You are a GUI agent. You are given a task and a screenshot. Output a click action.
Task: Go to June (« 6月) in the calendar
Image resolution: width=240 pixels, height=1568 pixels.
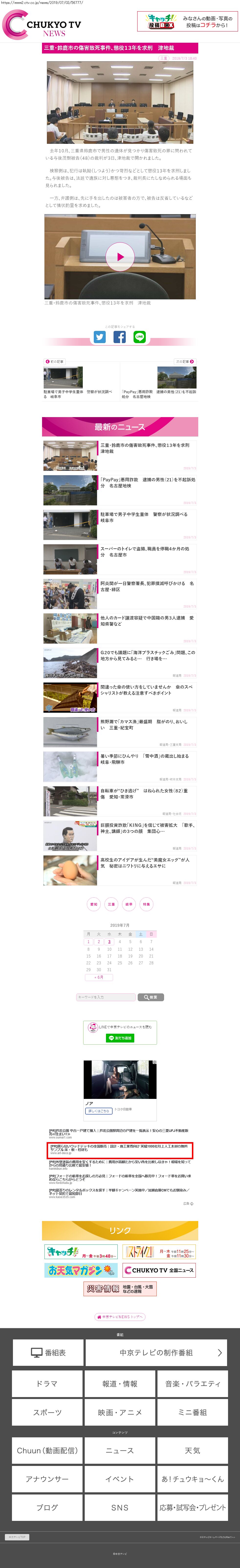99,977
